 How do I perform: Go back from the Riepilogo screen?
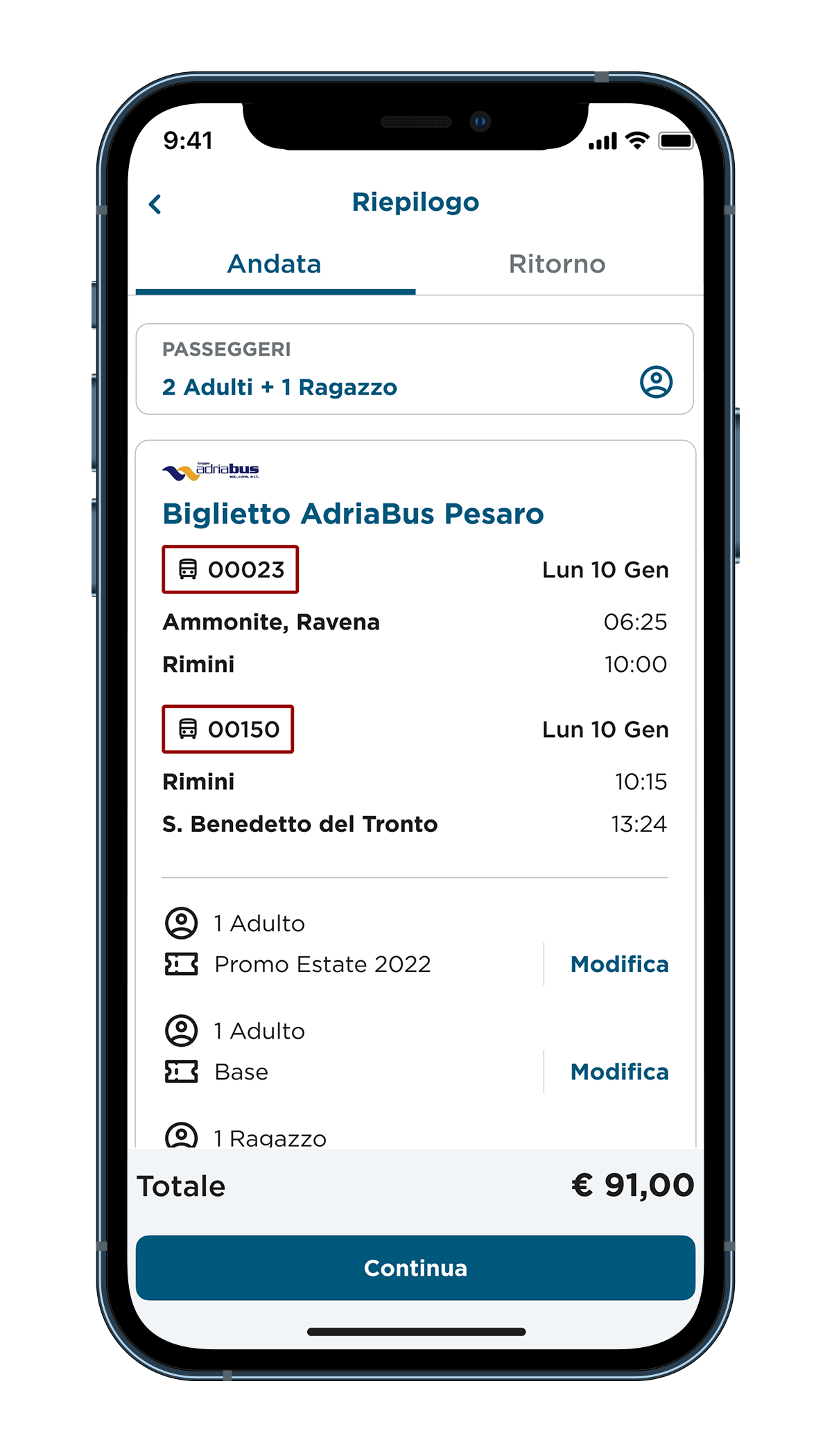(x=155, y=204)
